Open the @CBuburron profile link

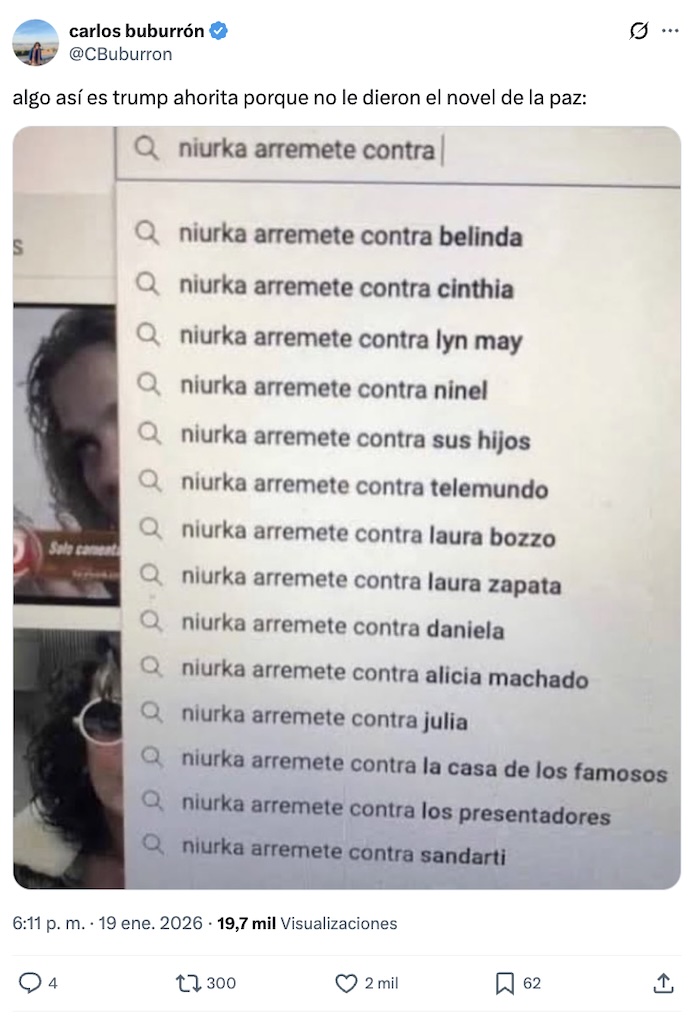pyautogui.click(x=120, y=54)
